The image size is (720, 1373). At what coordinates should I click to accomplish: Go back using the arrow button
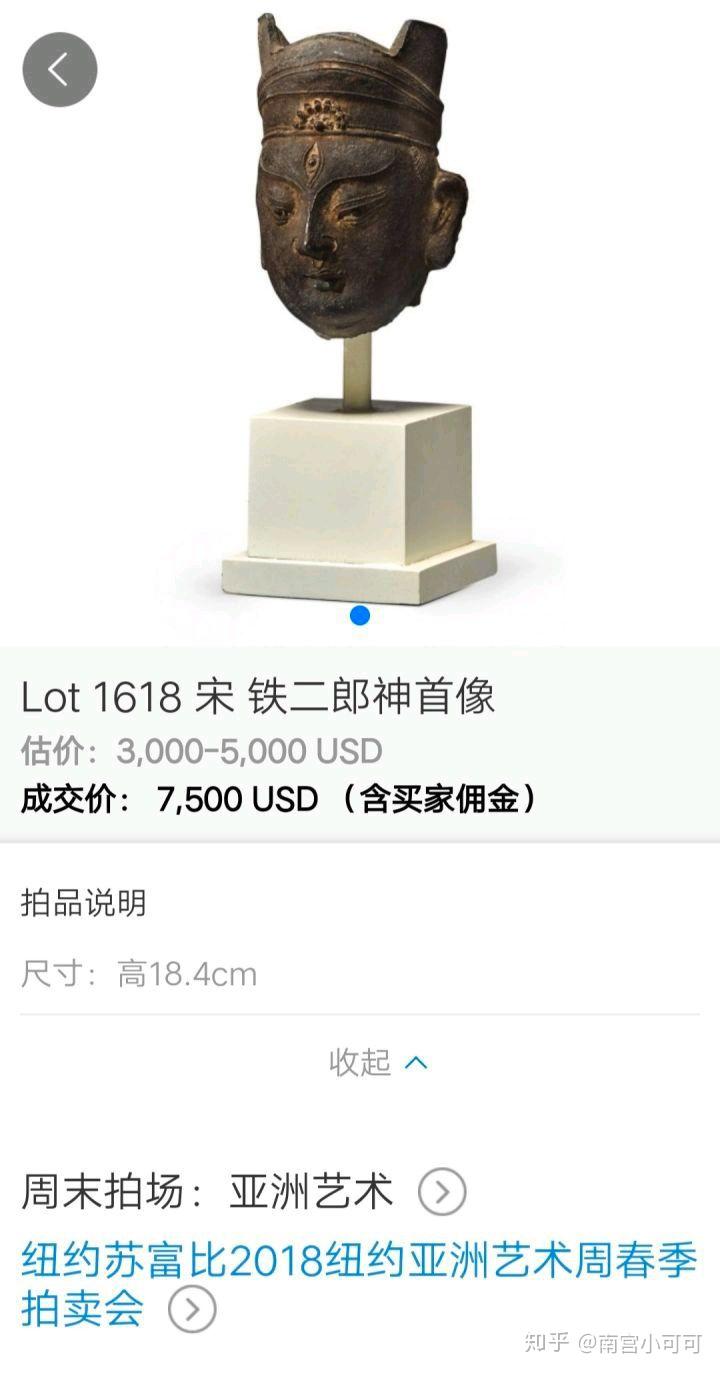coord(60,70)
